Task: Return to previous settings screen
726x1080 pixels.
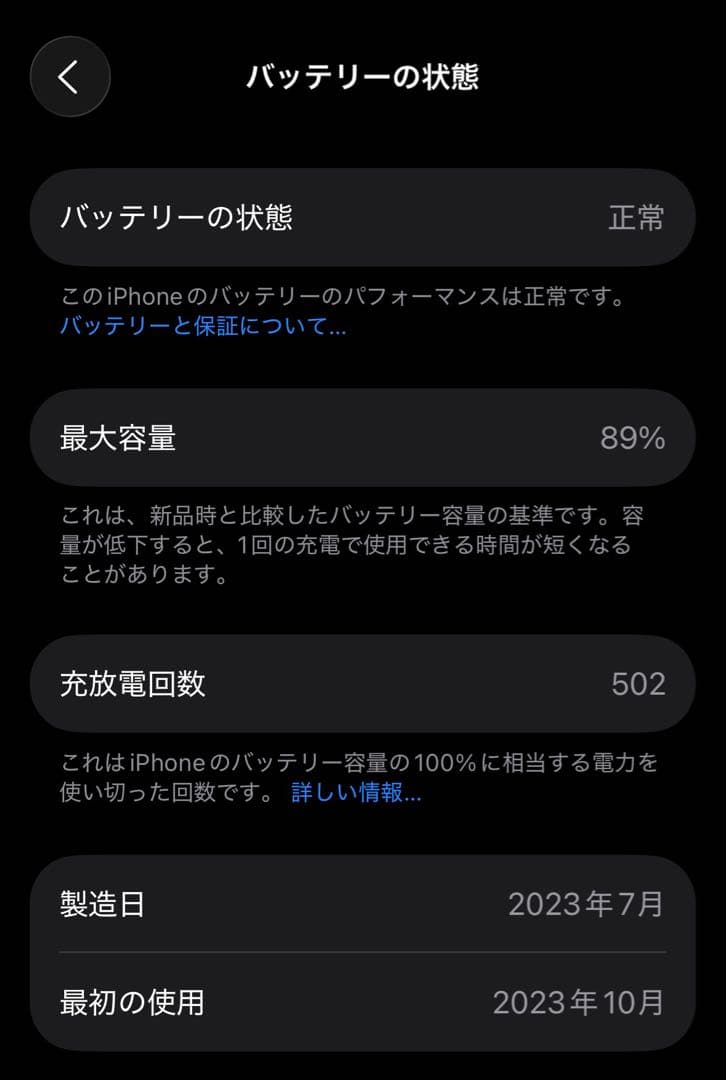Action: click(x=69, y=77)
